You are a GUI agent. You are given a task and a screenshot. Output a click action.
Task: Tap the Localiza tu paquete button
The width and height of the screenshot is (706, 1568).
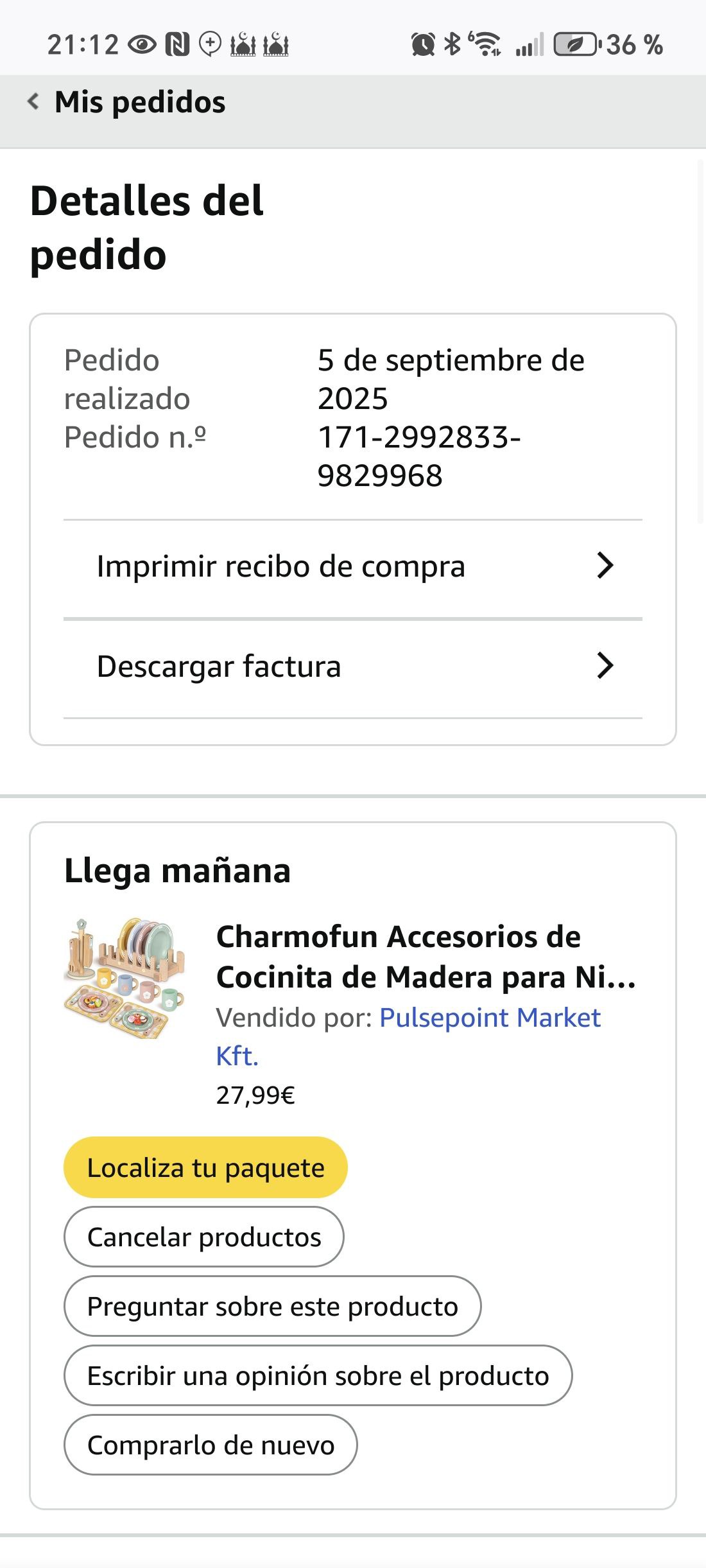205,1168
